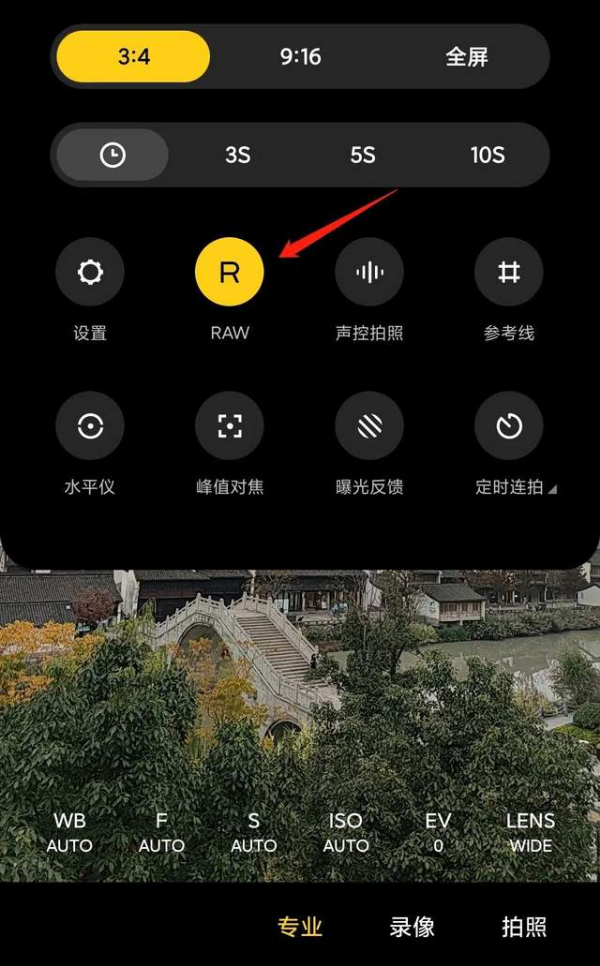Turn on 参考线 grid lines
The width and height of the screenshot is (600, 966).
[509, 272]
